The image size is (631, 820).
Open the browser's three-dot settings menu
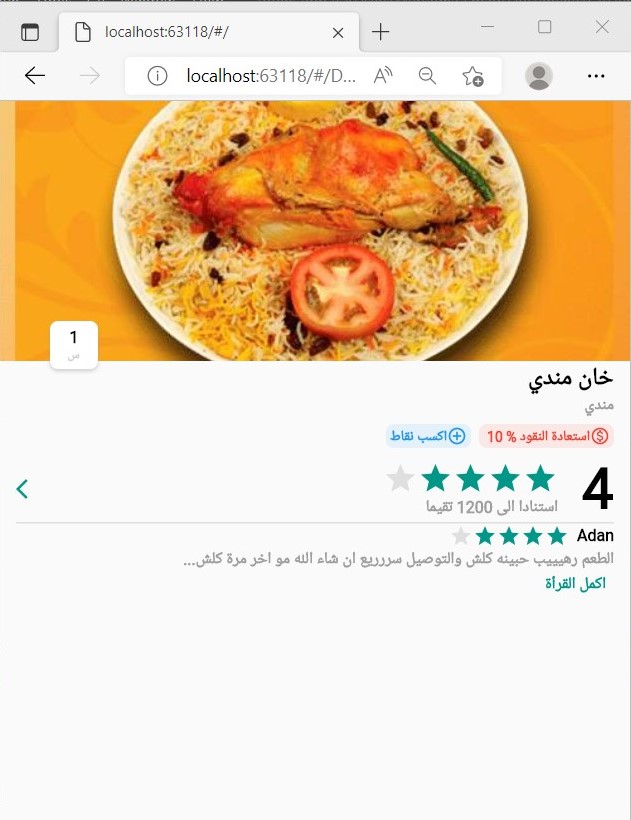point(597,76)
